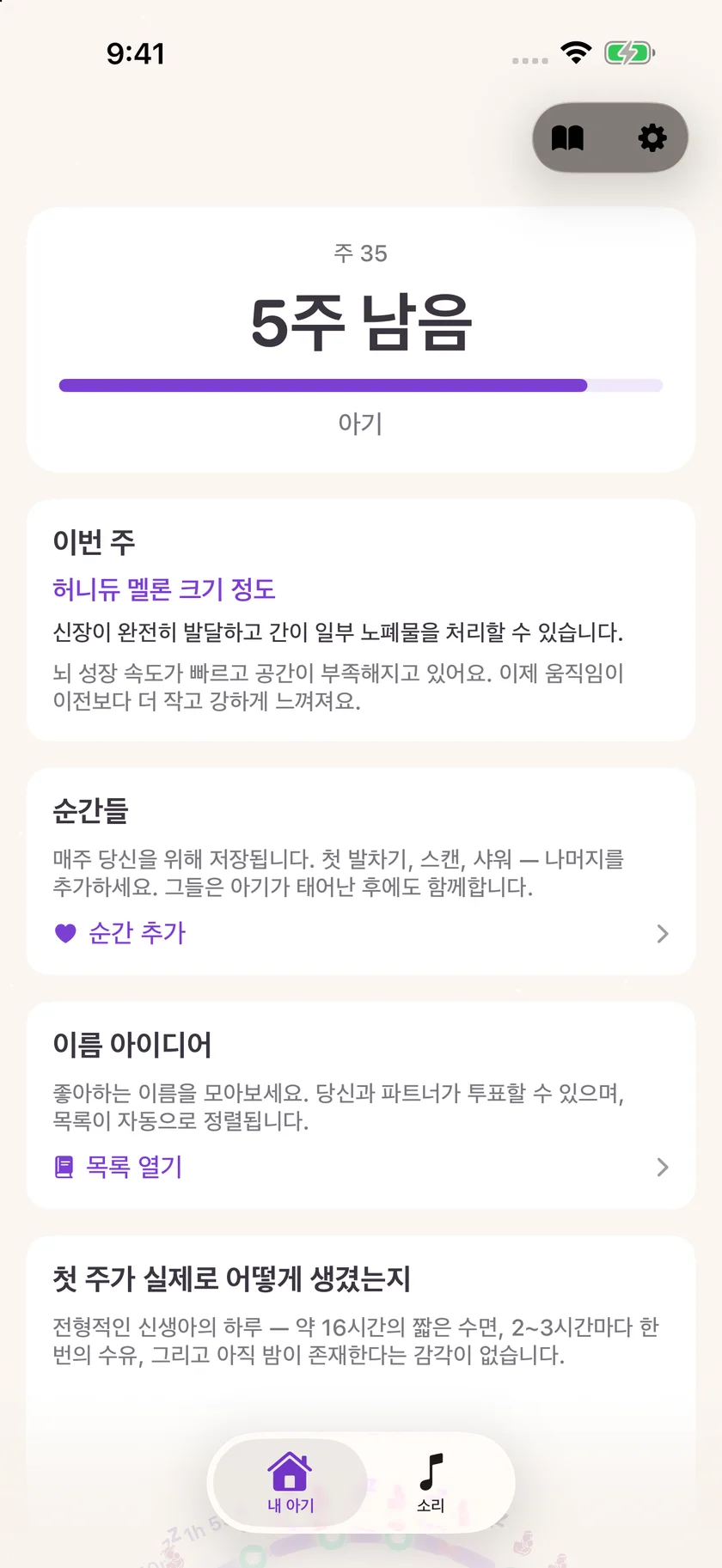Open the book icon in the top bar

point(567,137)
